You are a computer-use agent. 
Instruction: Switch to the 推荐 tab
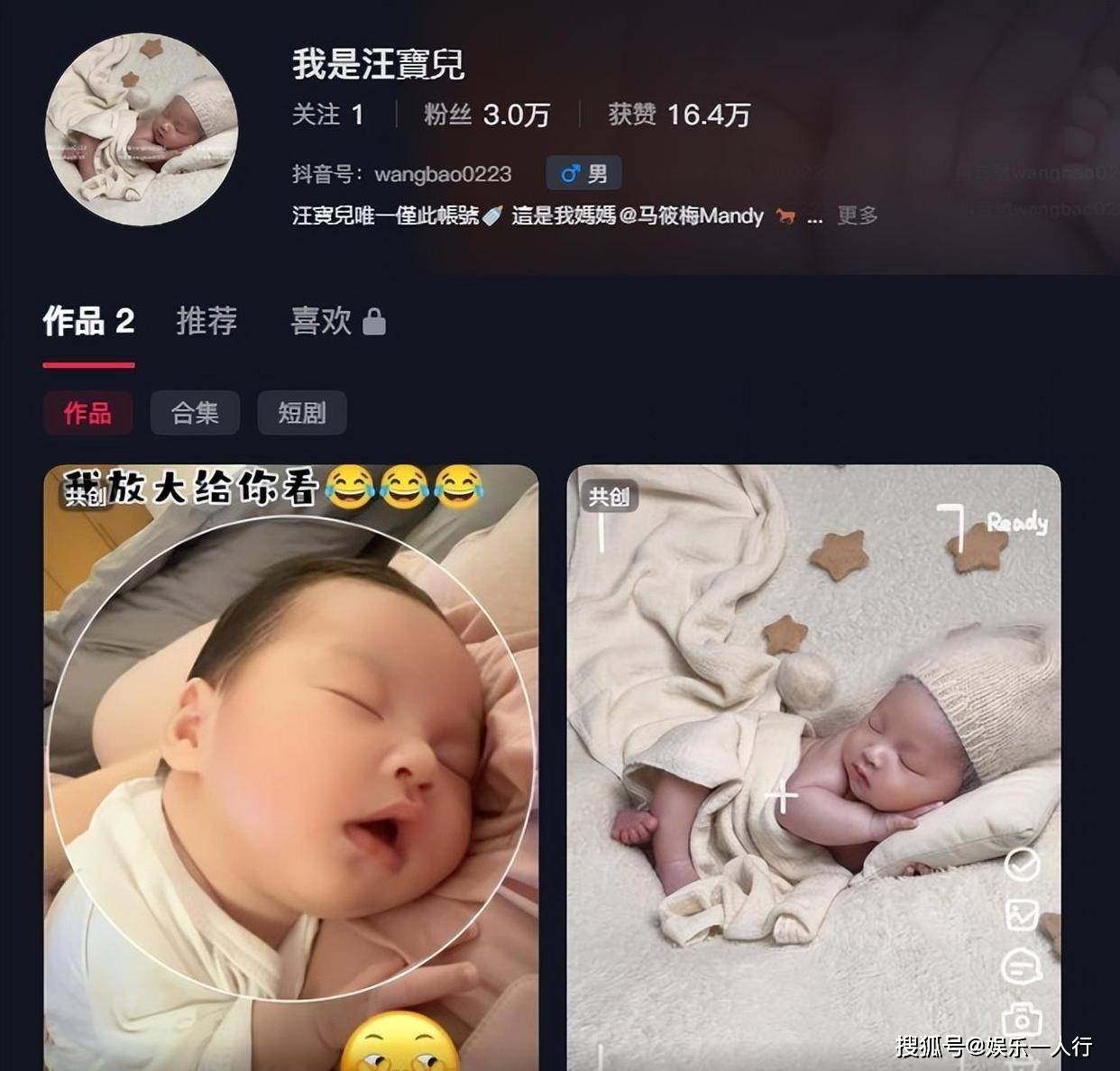pos(207,321)
